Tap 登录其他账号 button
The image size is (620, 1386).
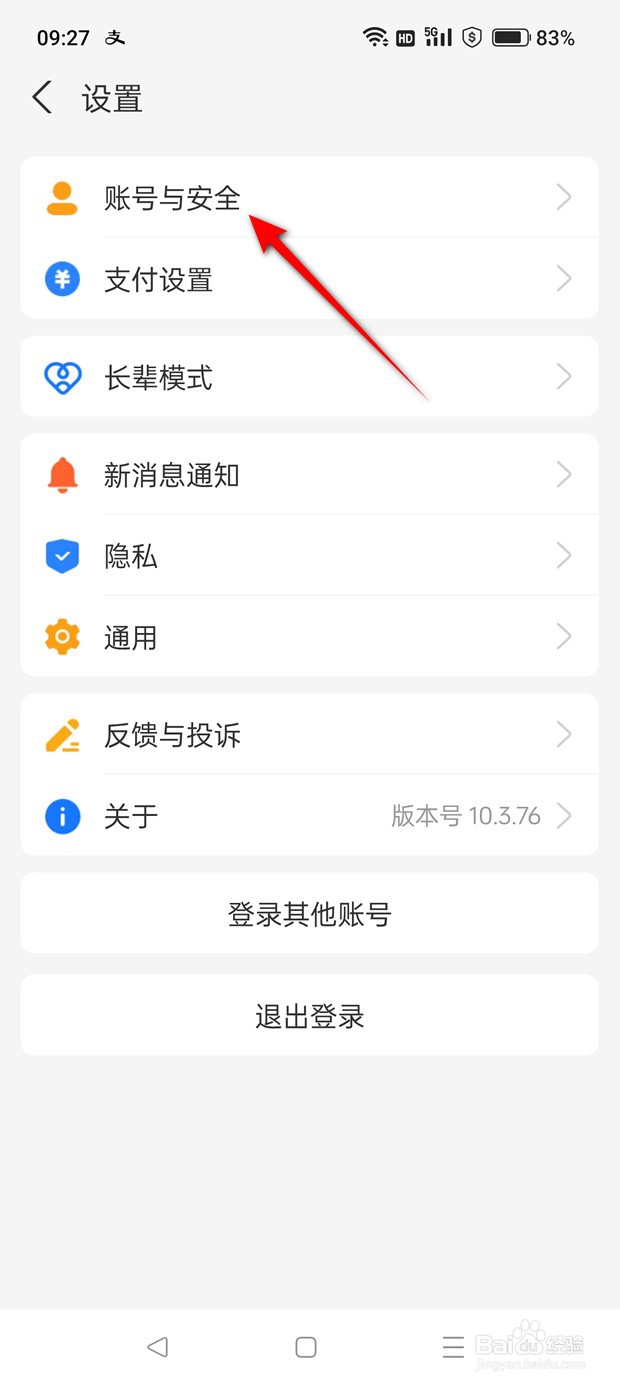tap(310, 913)
